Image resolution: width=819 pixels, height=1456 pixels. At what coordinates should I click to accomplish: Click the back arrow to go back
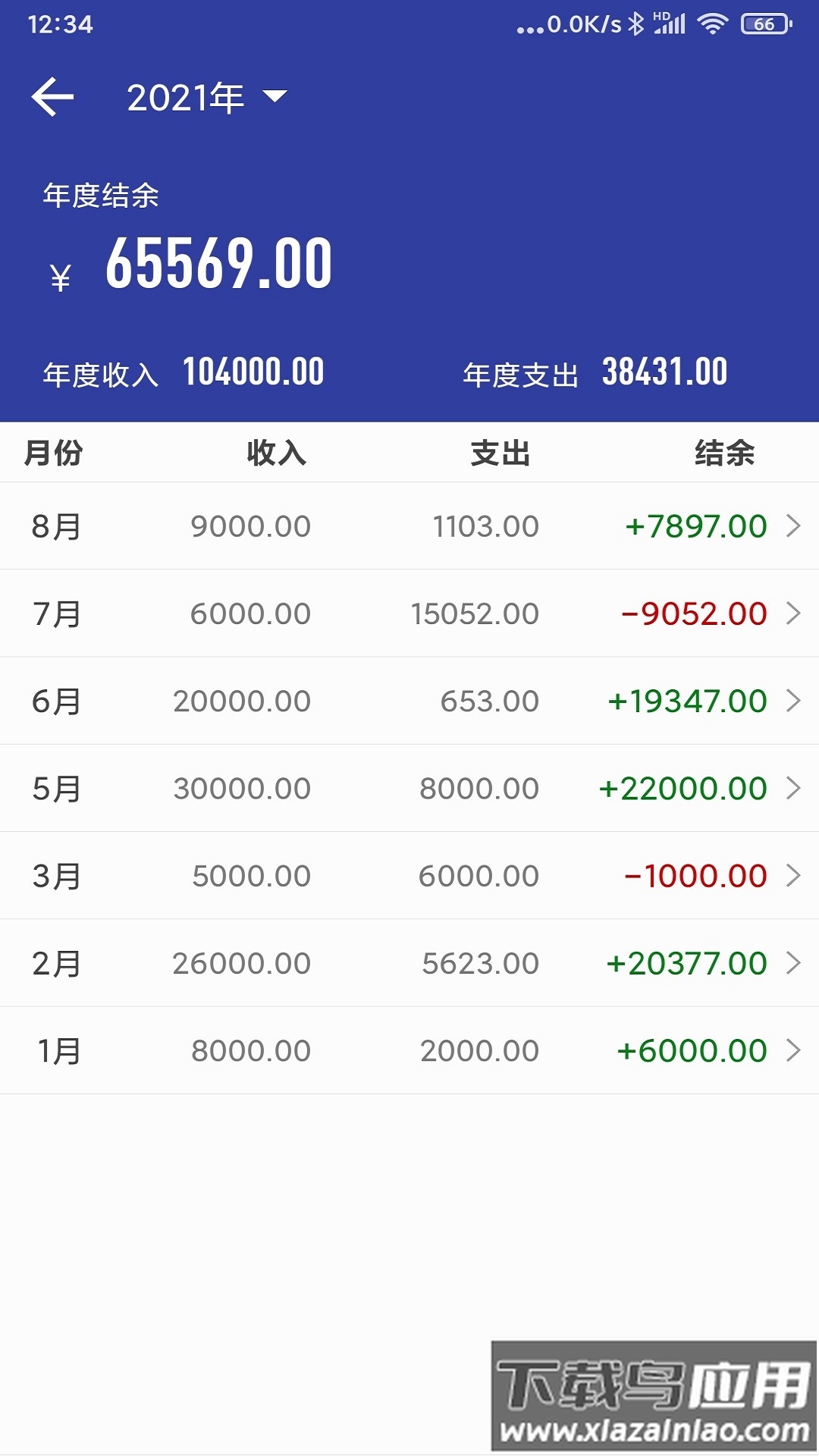click(x=53, y=97)
